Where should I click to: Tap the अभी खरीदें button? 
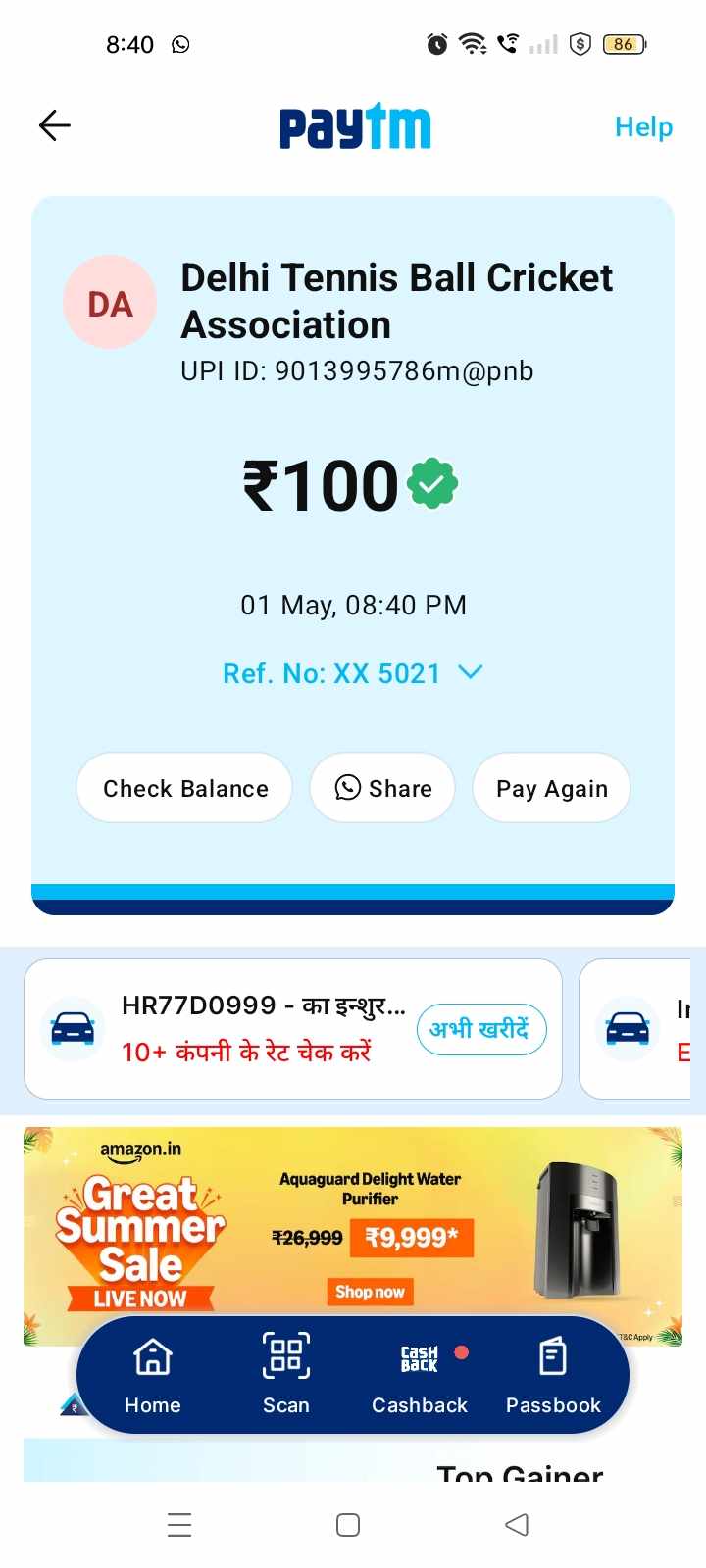(x=481, y=1029)
